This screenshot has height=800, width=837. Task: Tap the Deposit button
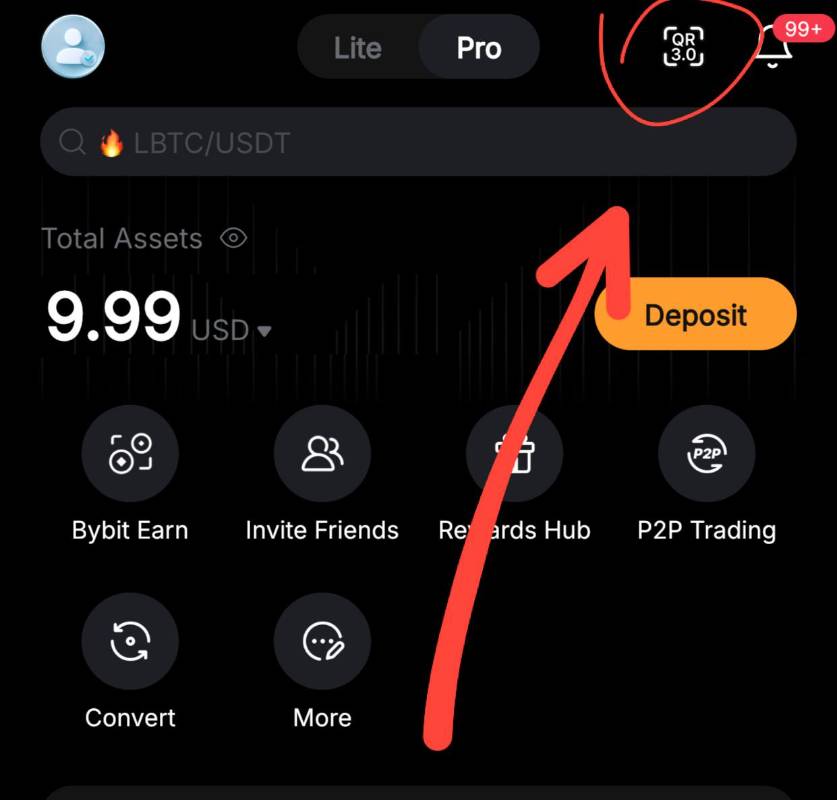[x=695, y=315]
